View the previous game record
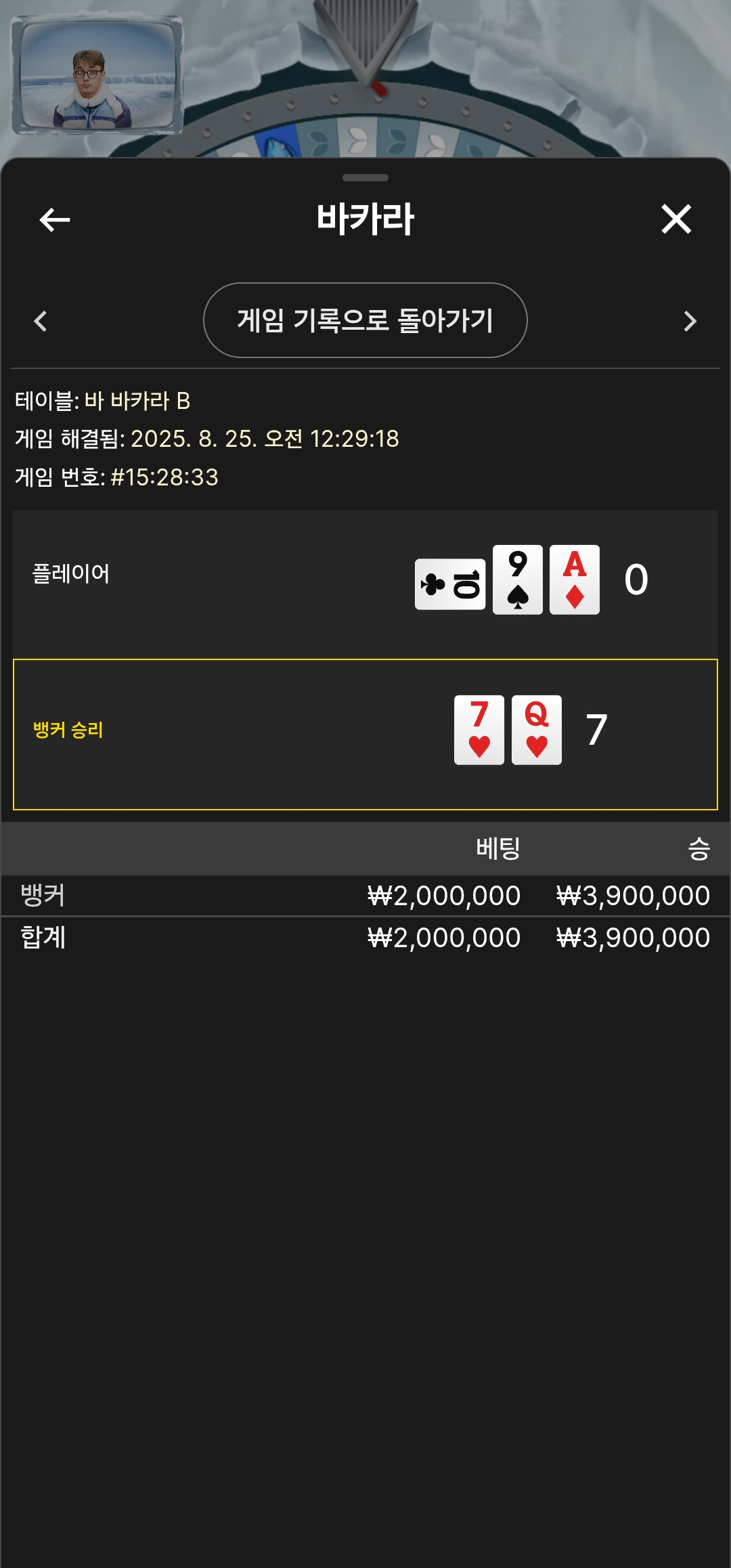Screen dimensions: 731x1568 (x=41, y=321)
